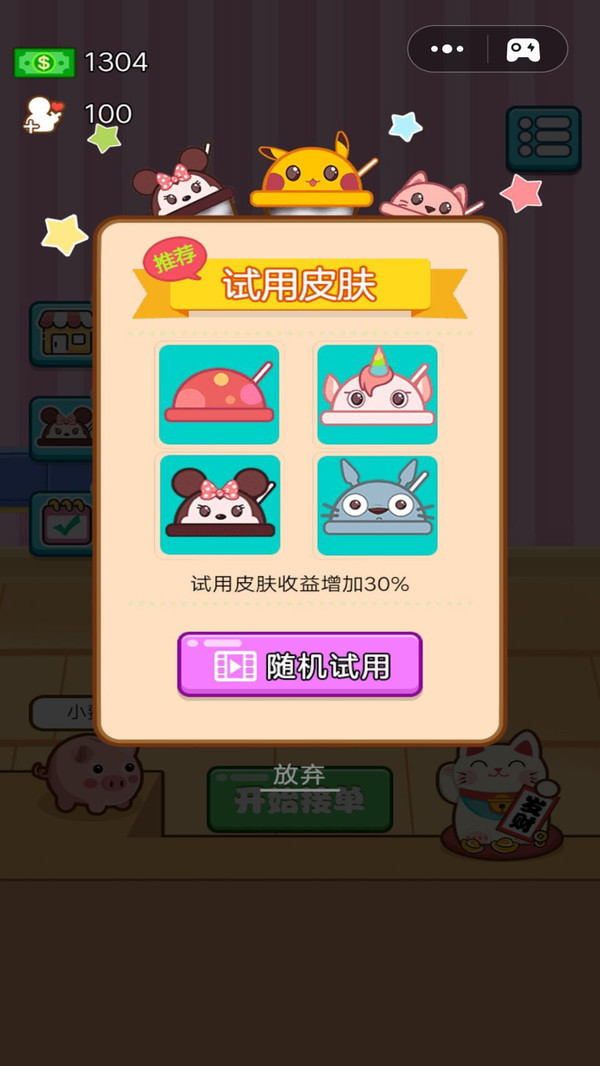Tap 放弃 to give up the trial
The height and width of the screenshot is (1066, 600).
(x=299, y=775)
